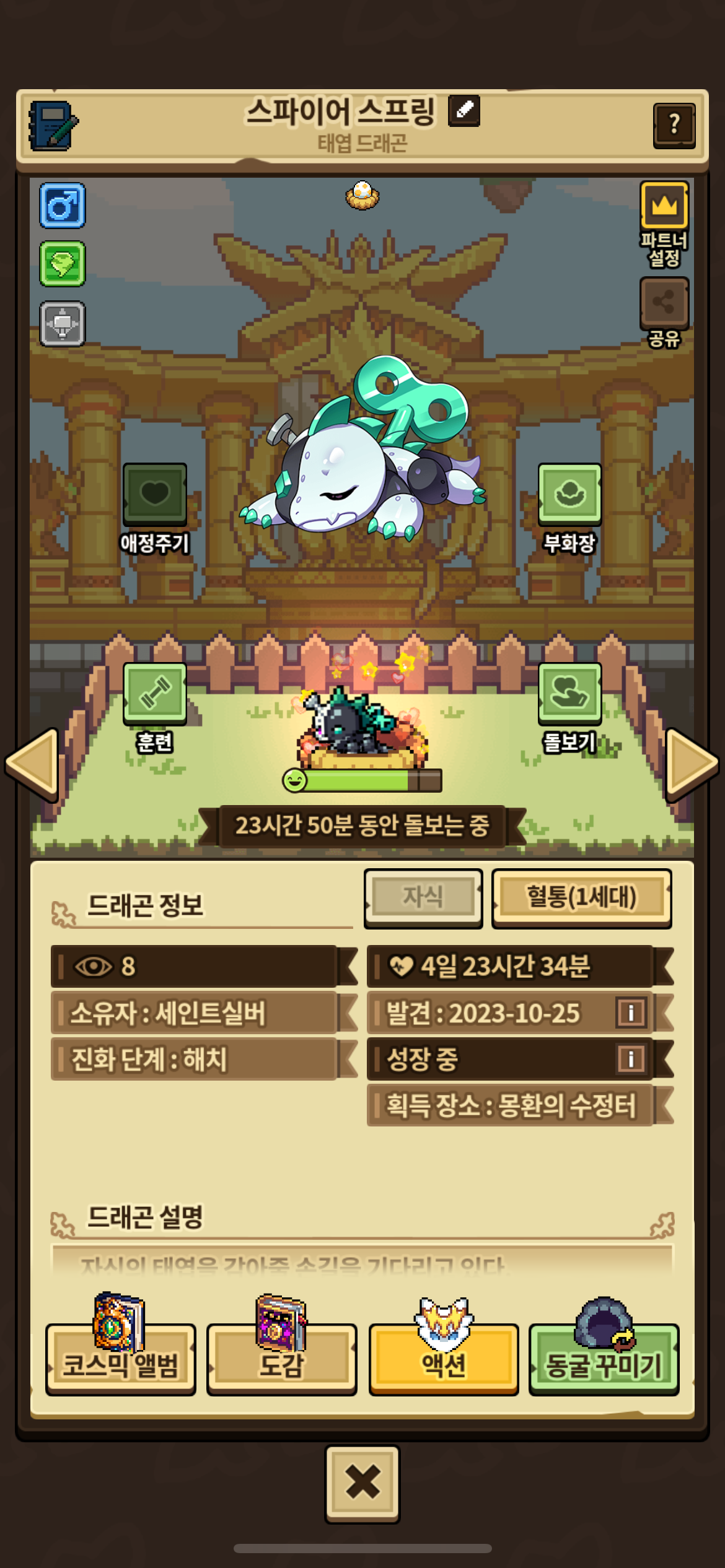
Task: Go to next dragon with right arrow
Action: tap(691, 765)
